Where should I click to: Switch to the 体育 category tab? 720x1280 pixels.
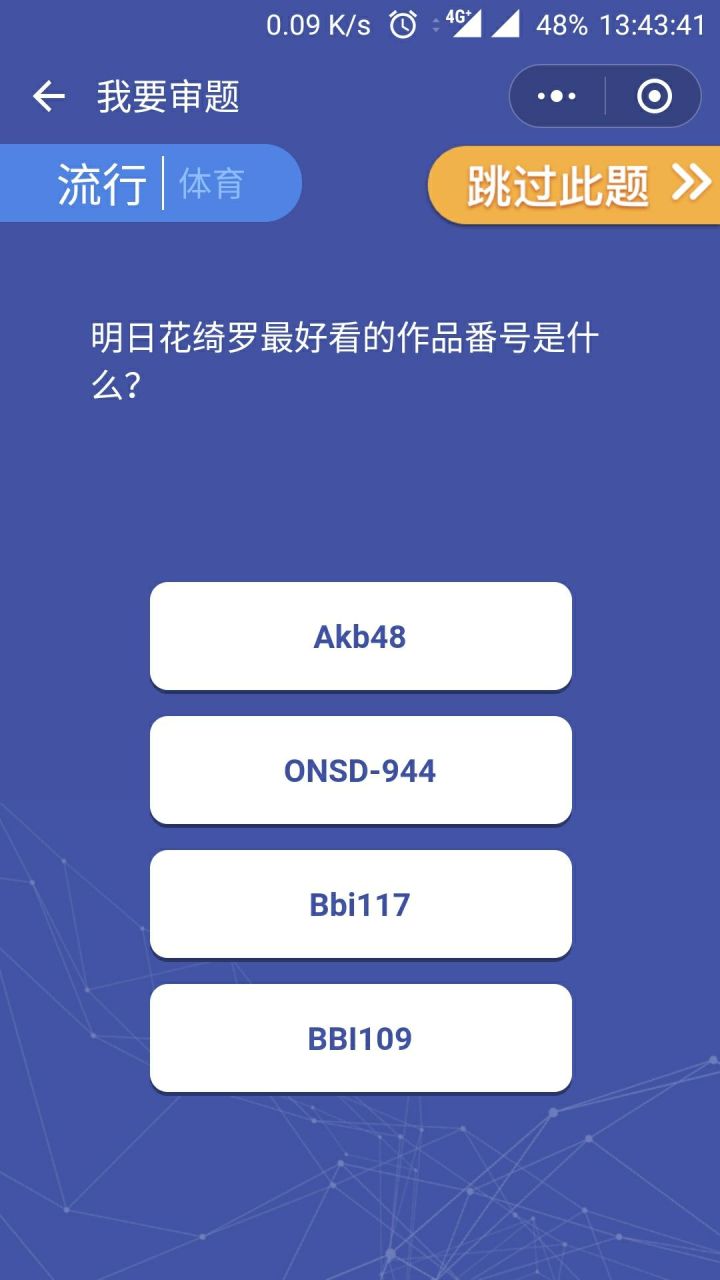211,183
